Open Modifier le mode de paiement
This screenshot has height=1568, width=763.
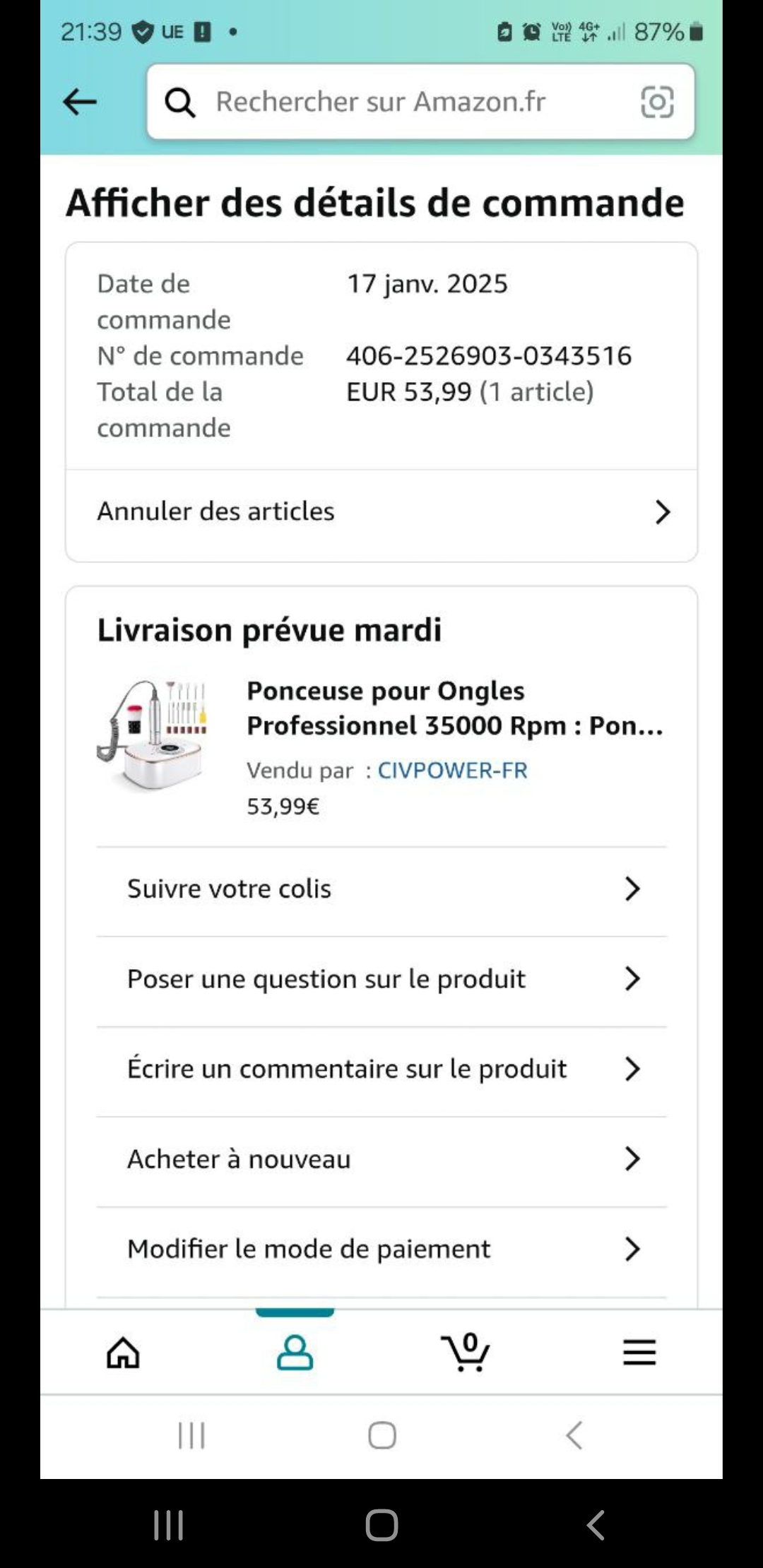point(381,1249)
